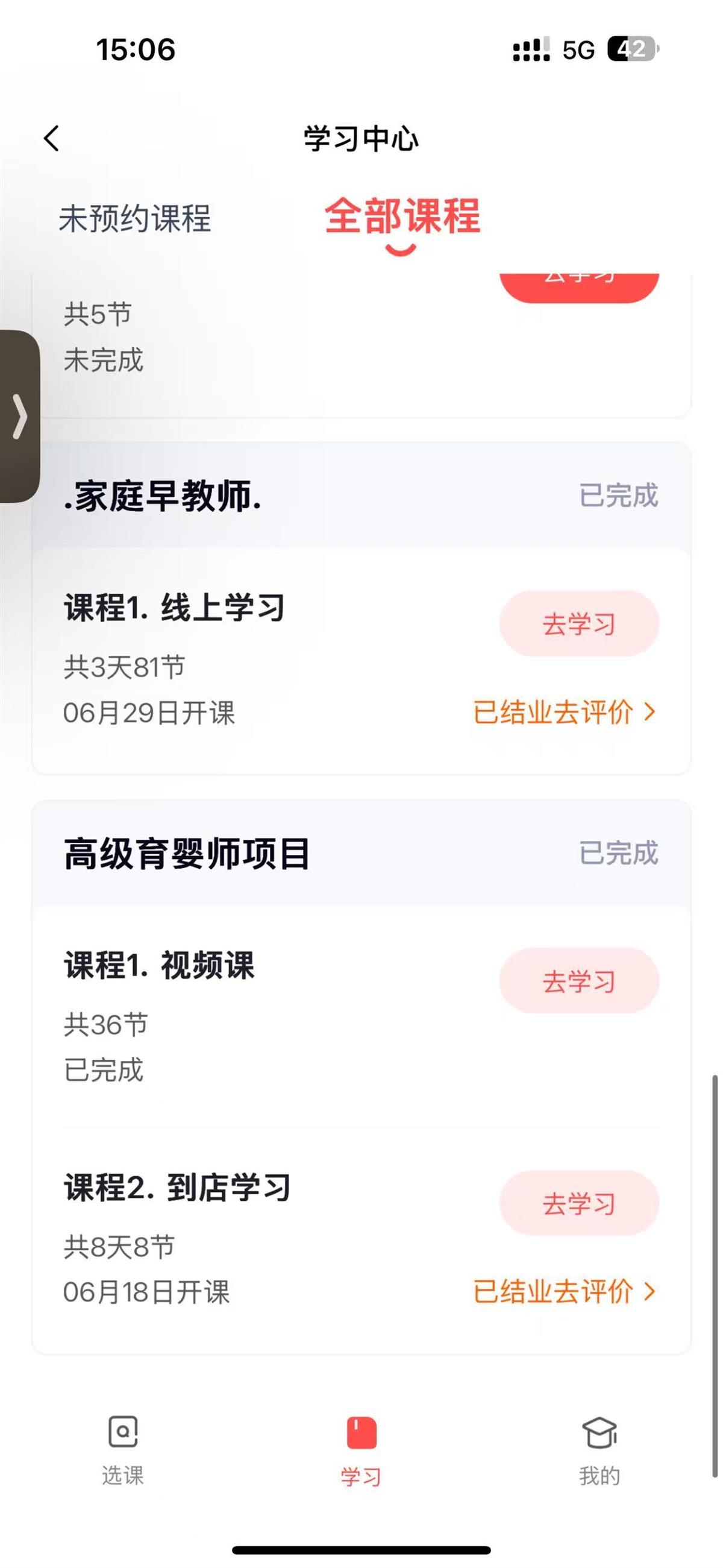Open 已结业去评价 for 到店学习
Image resolution: width=723 pixels, height=1568 pixels.
coord(563,1292)
